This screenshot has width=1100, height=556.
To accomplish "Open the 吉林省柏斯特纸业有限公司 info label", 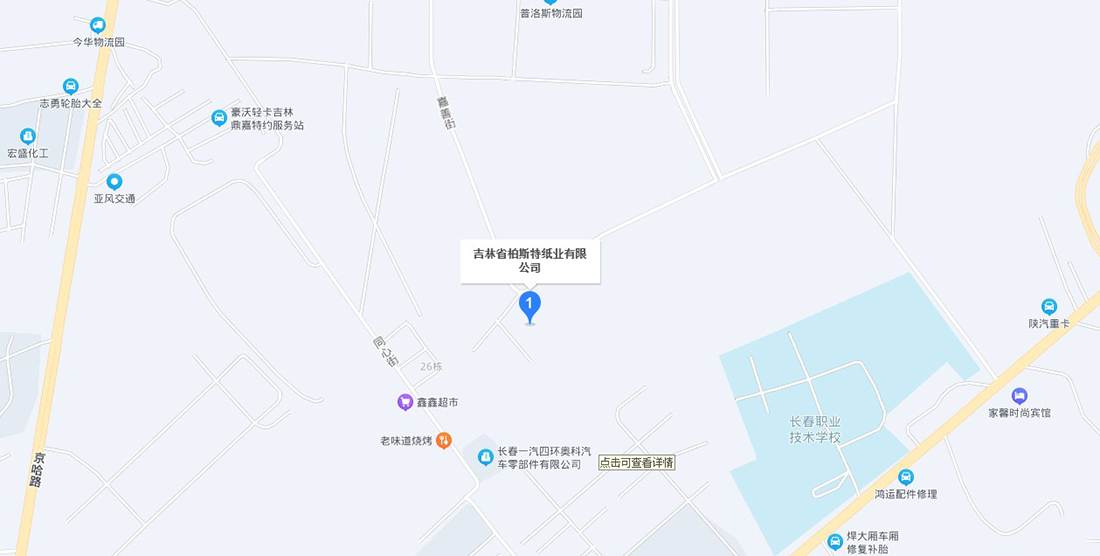I will pyautogui.click(x=530, y=260).
